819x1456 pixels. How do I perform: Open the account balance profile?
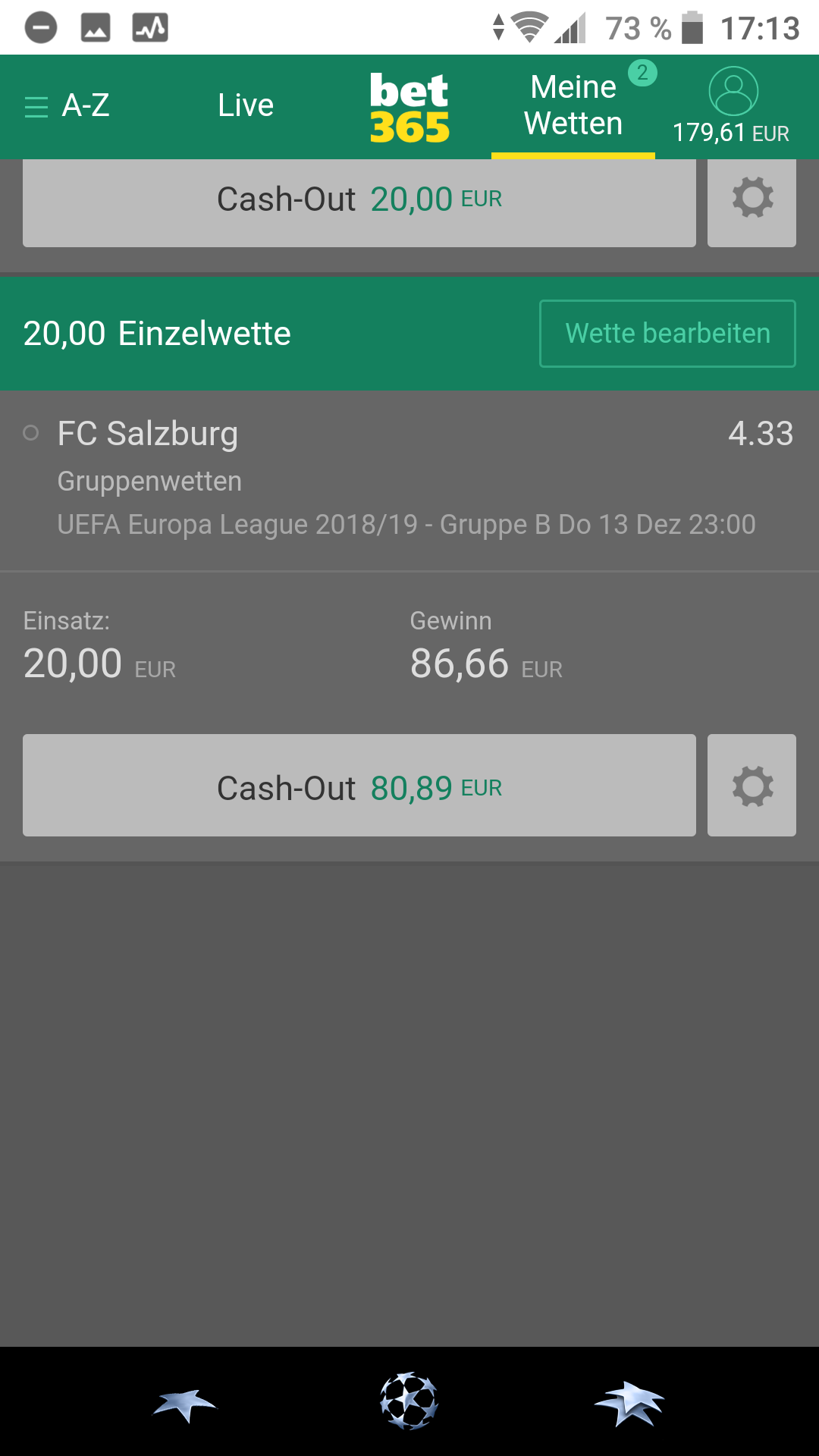pyautogui.click(x=732, y=106)
